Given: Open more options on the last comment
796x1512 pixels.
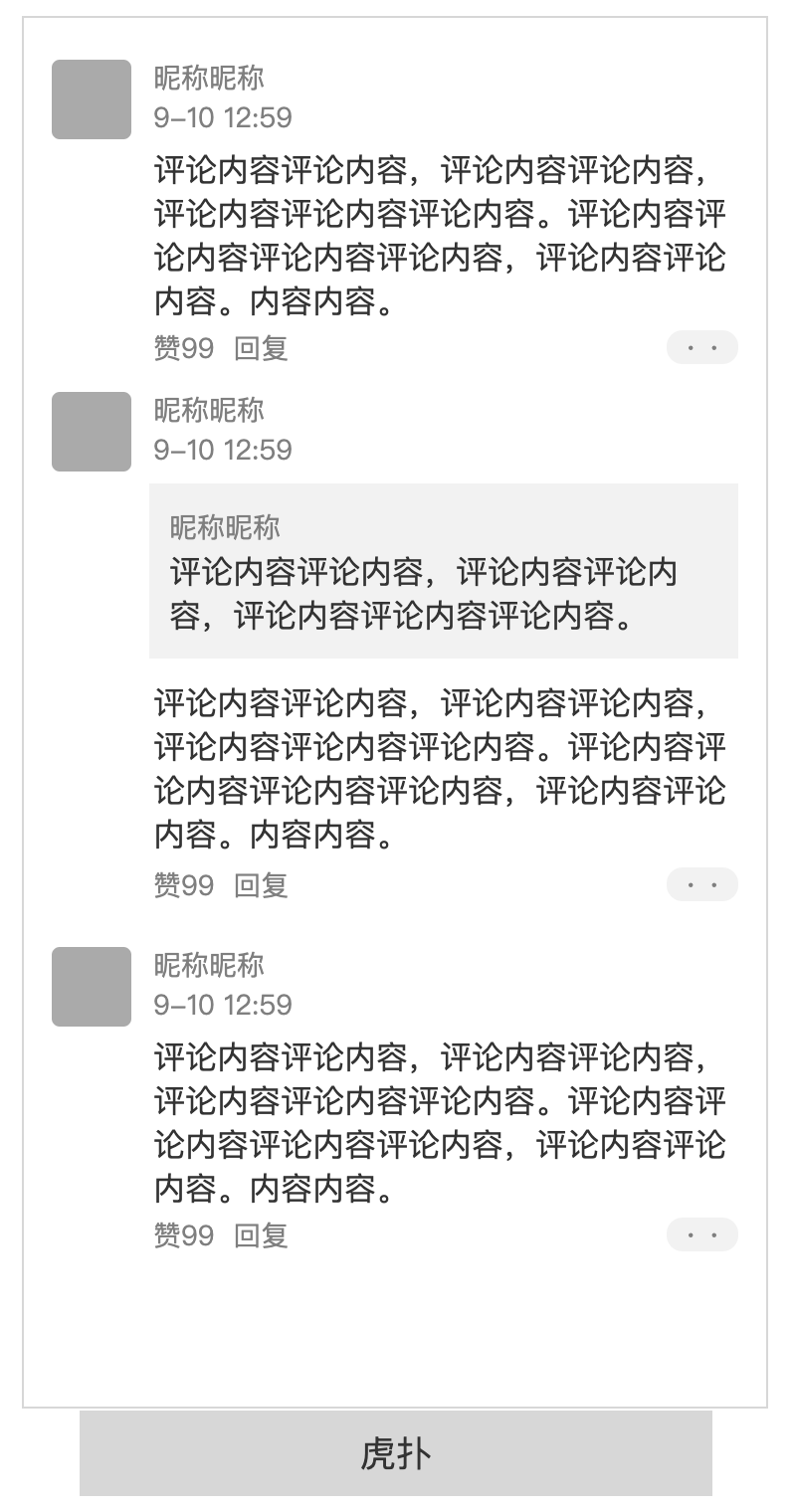Looking at the screenshot, I should 701,1234.
